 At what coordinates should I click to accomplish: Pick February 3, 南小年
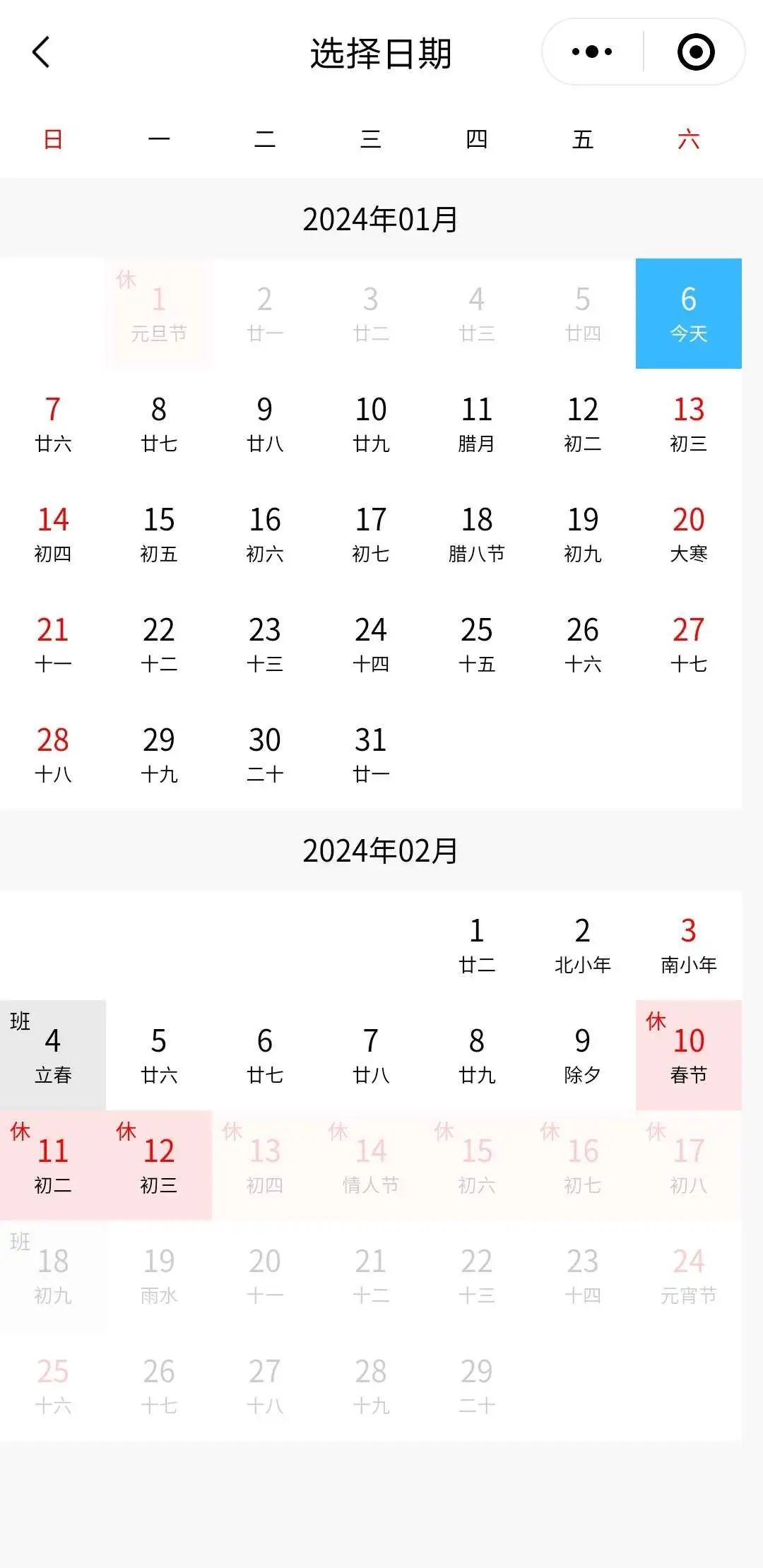pos(688,944)
